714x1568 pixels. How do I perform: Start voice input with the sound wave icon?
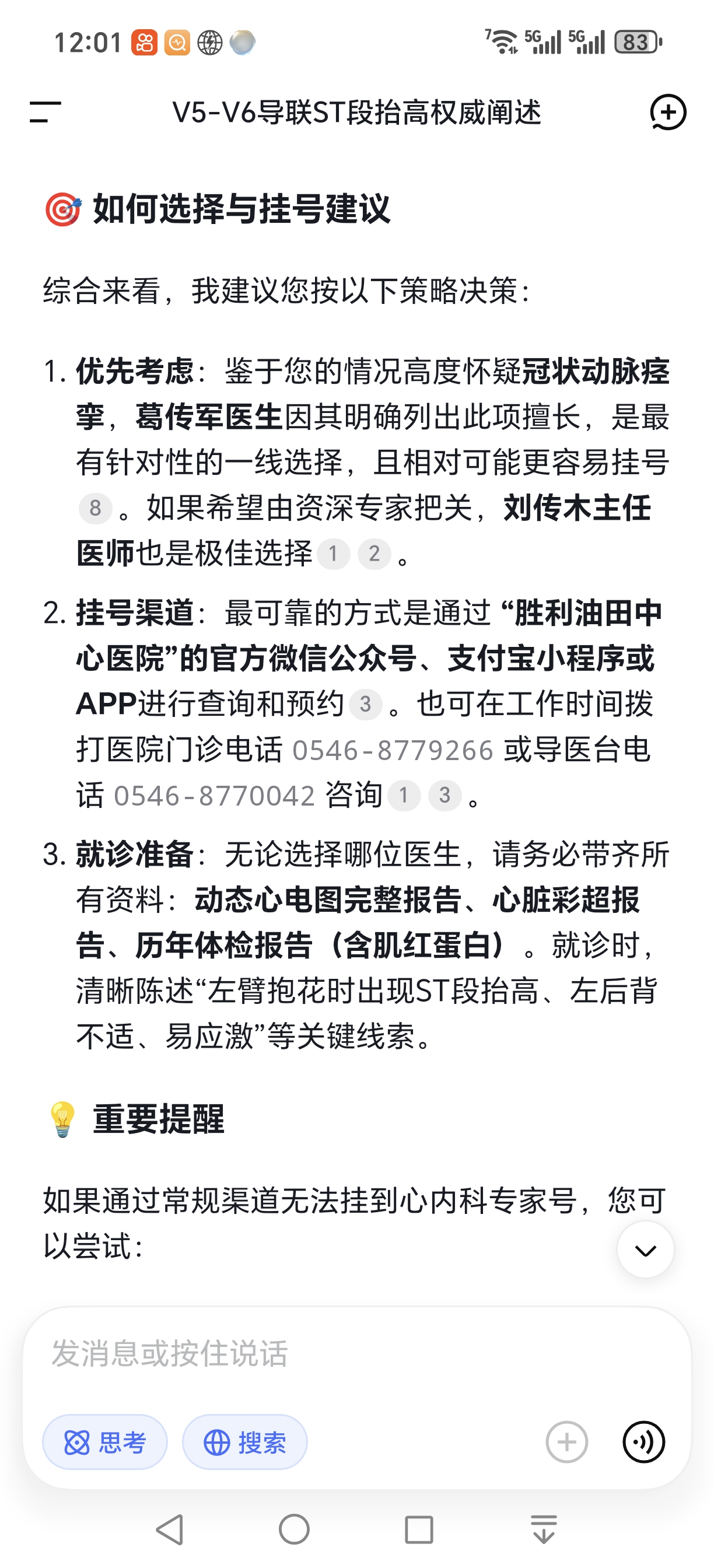643,1442
